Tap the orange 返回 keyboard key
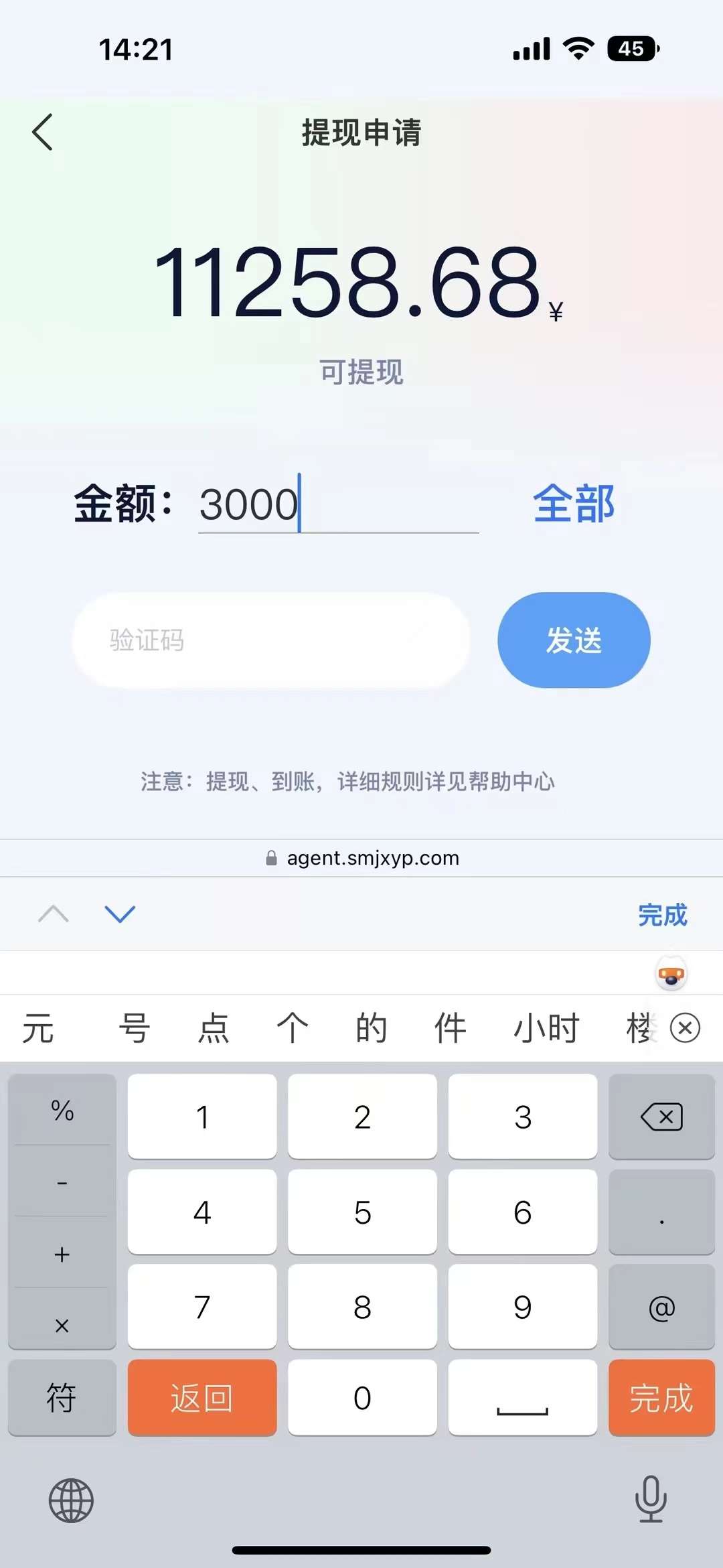723x1568 pixels. (202, 1398)
